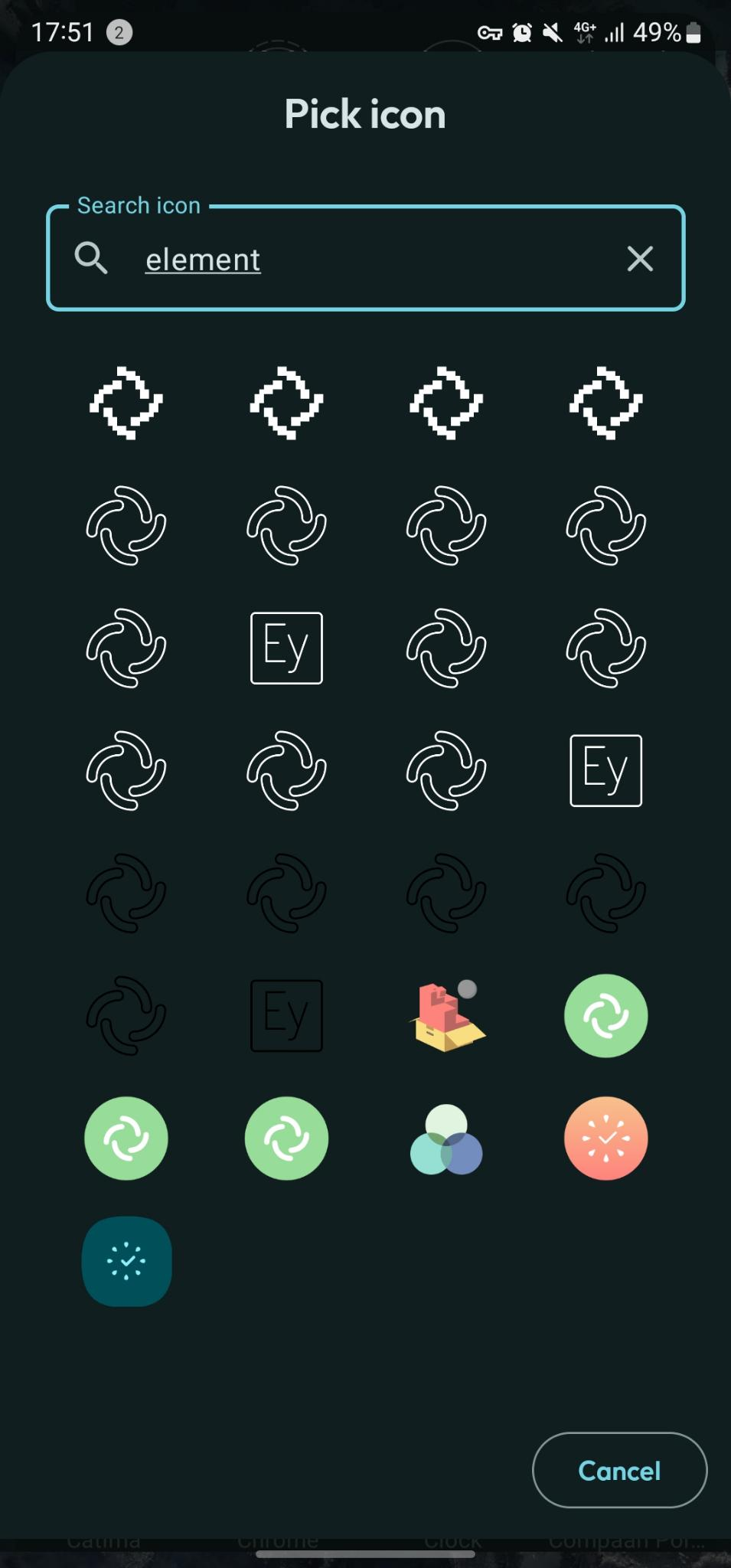This screenshot has width=731, height=1568.
Task: Choose the green circular Element icon beside the box icon
Action: [605, 1016]
